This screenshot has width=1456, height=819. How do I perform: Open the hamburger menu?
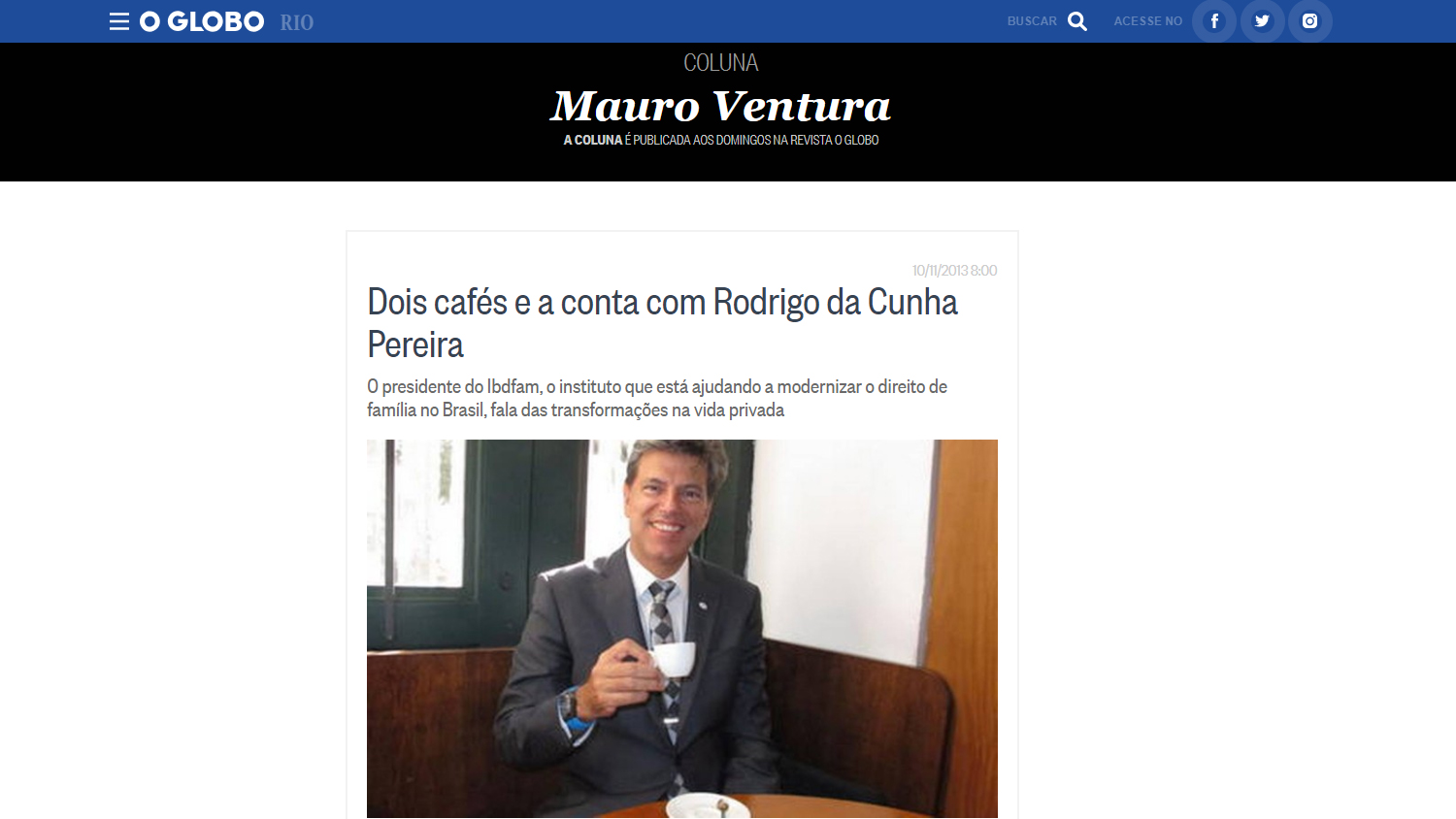(x=119, y=21)
